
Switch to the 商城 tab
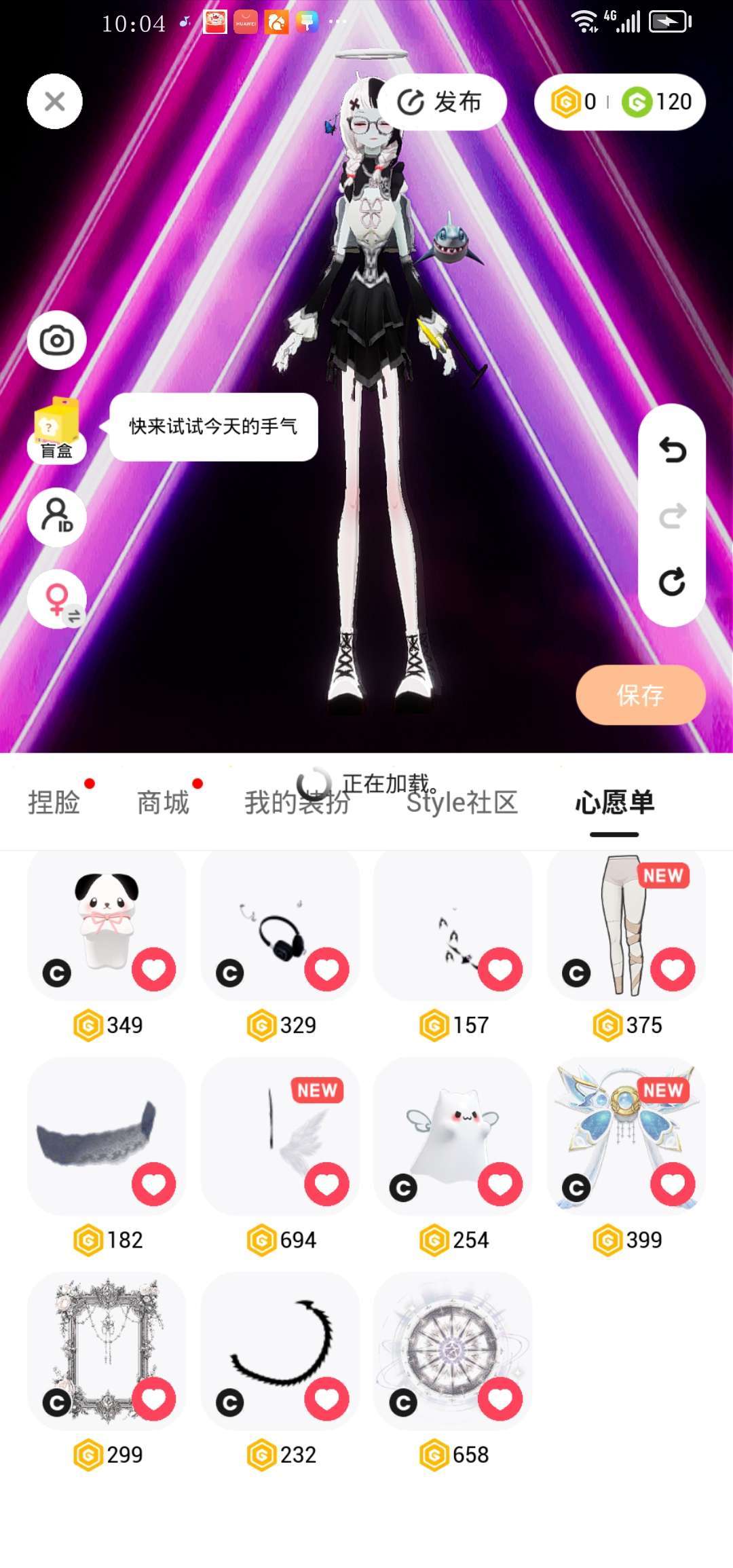(163, 802)
